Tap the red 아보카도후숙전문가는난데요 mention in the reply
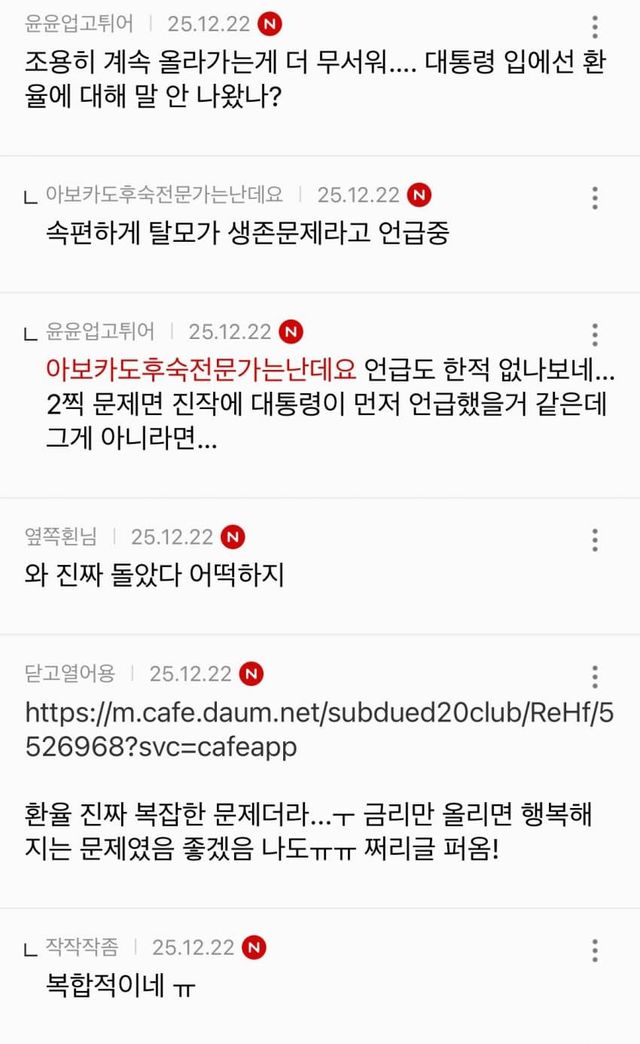640x1044 pixels. [x=201, y=370]
